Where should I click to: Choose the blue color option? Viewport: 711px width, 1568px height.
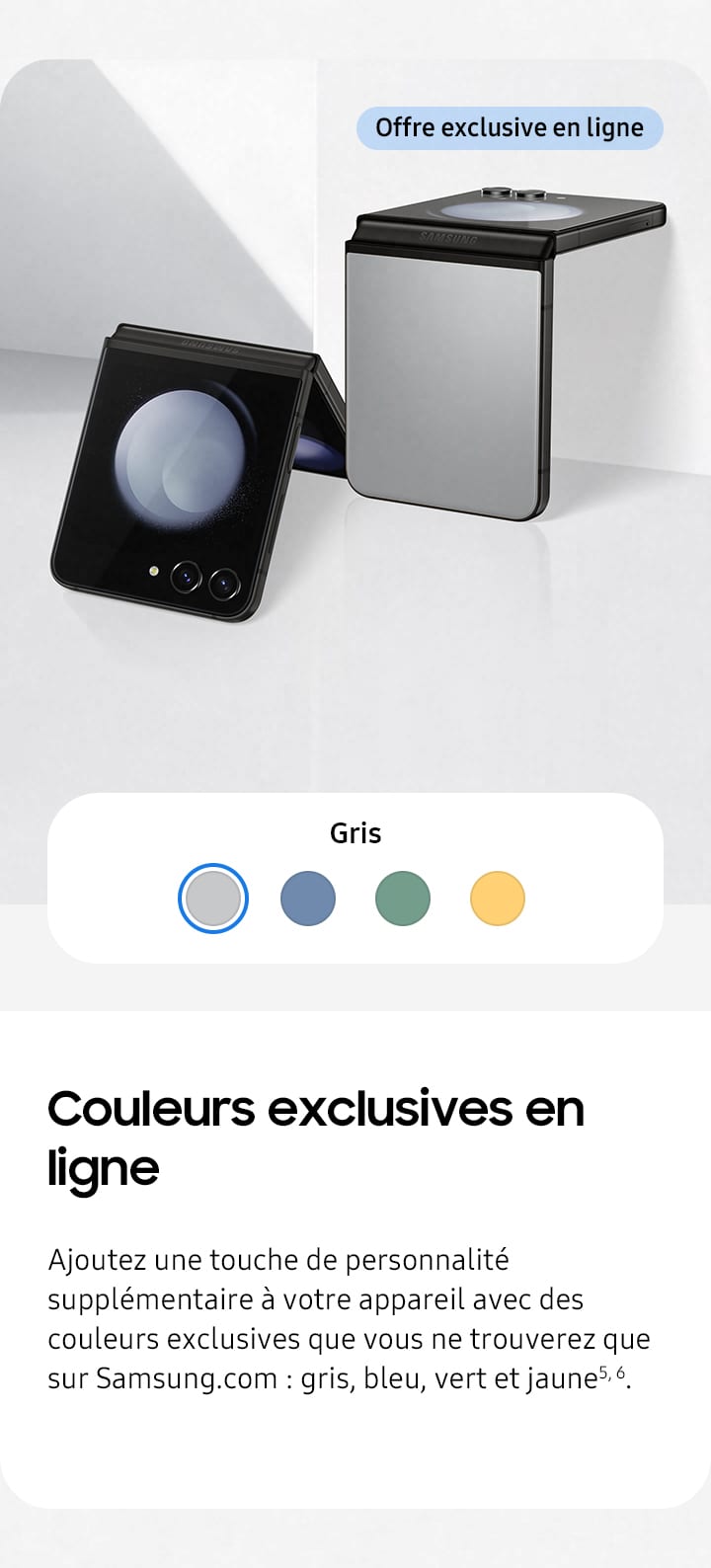pyautogui.click(x=308, y=899)
